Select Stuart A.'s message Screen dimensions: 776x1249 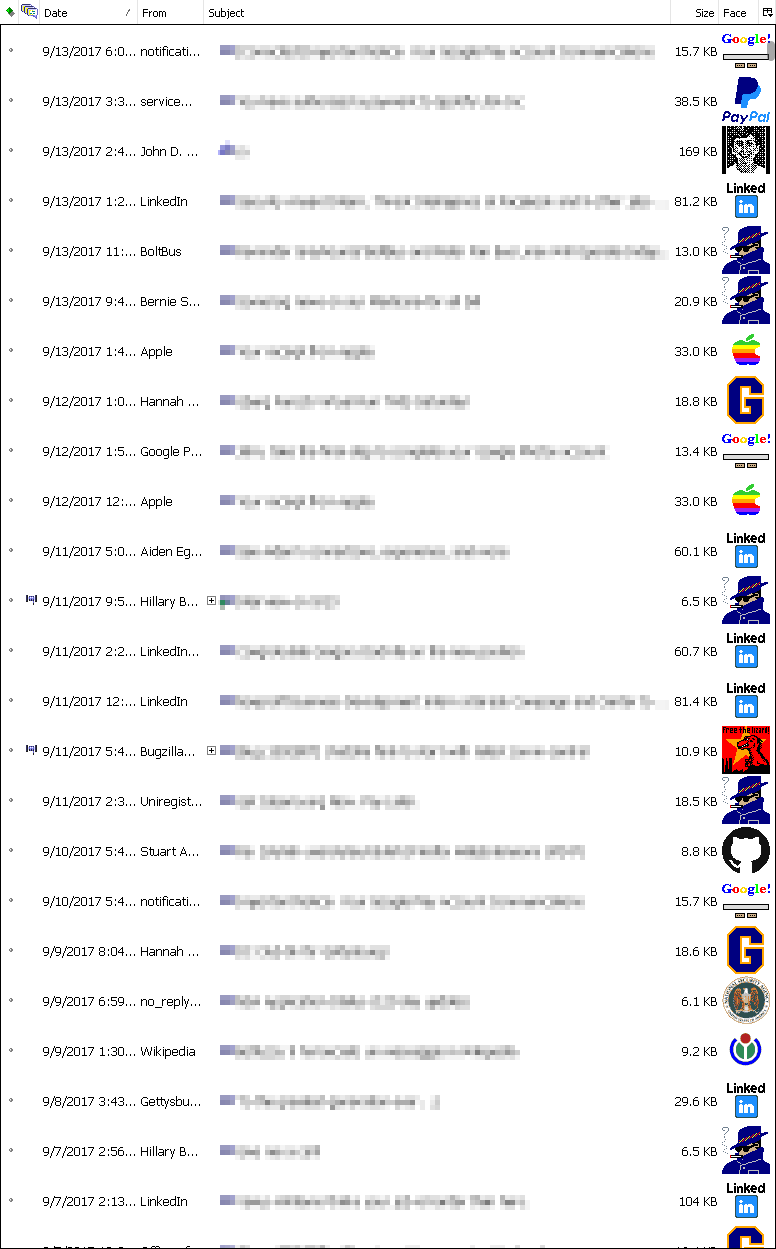click(x=400, y=851)
